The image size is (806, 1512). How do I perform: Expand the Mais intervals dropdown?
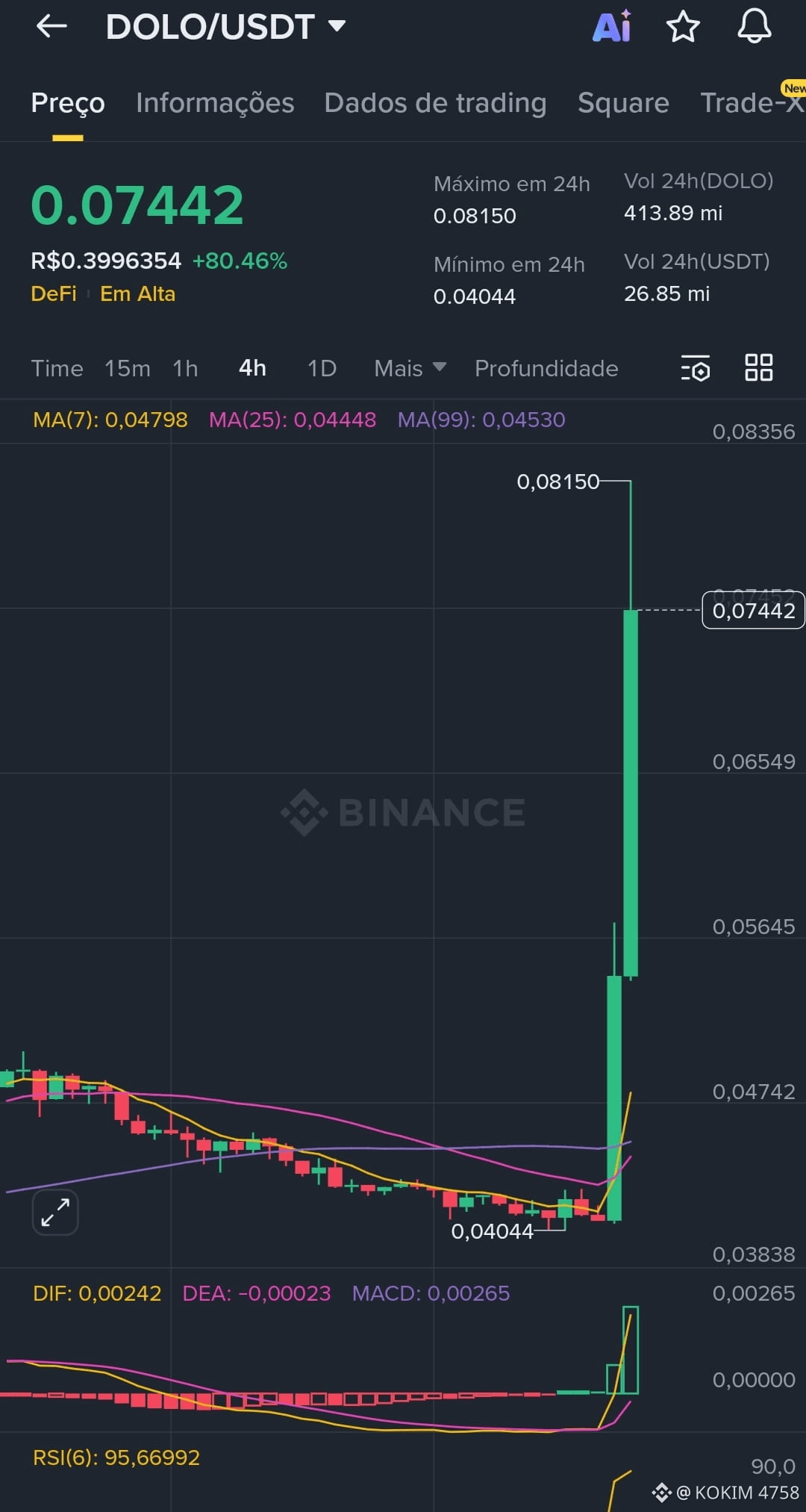pos(409,368)
